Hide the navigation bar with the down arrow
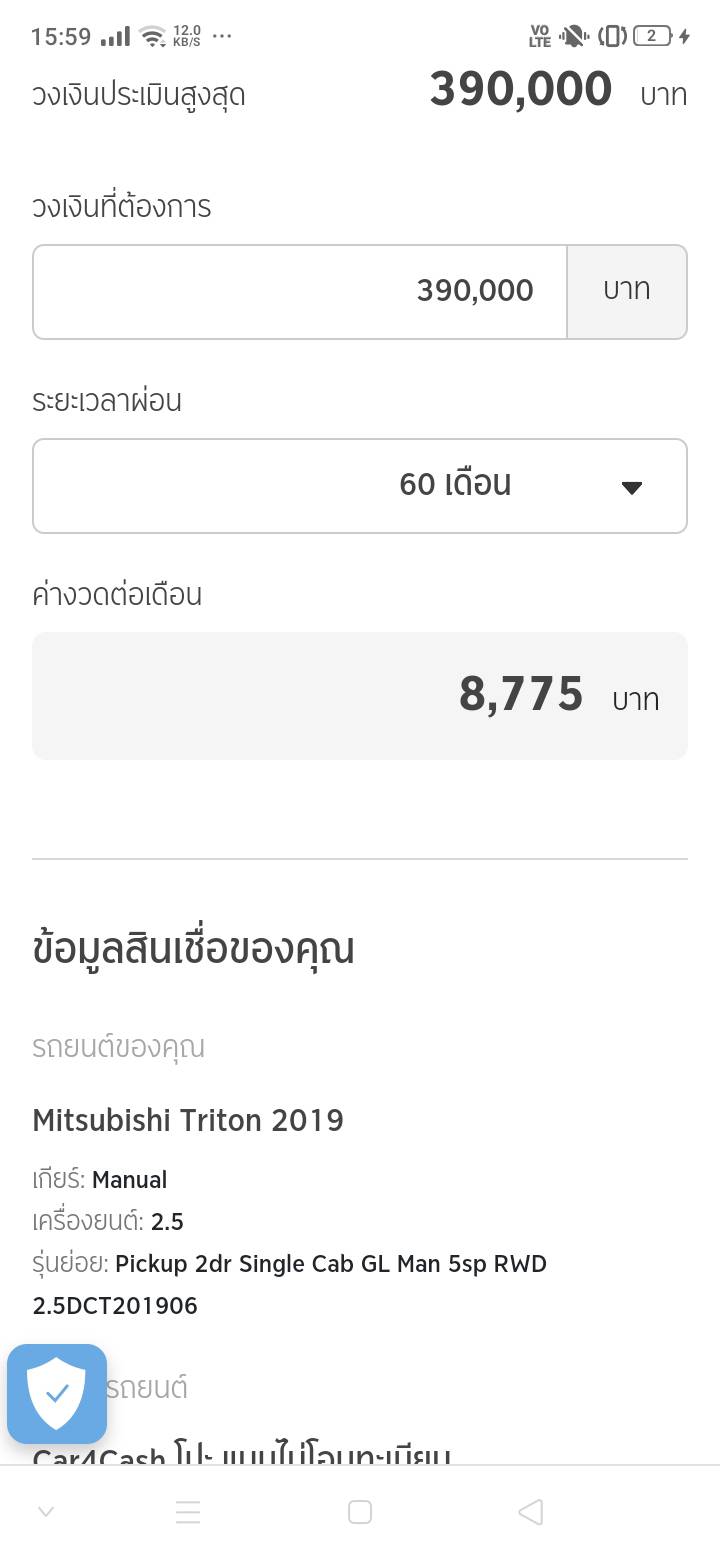Image resolution: width=720 pixels, height=1560 pixels. 46,1512
